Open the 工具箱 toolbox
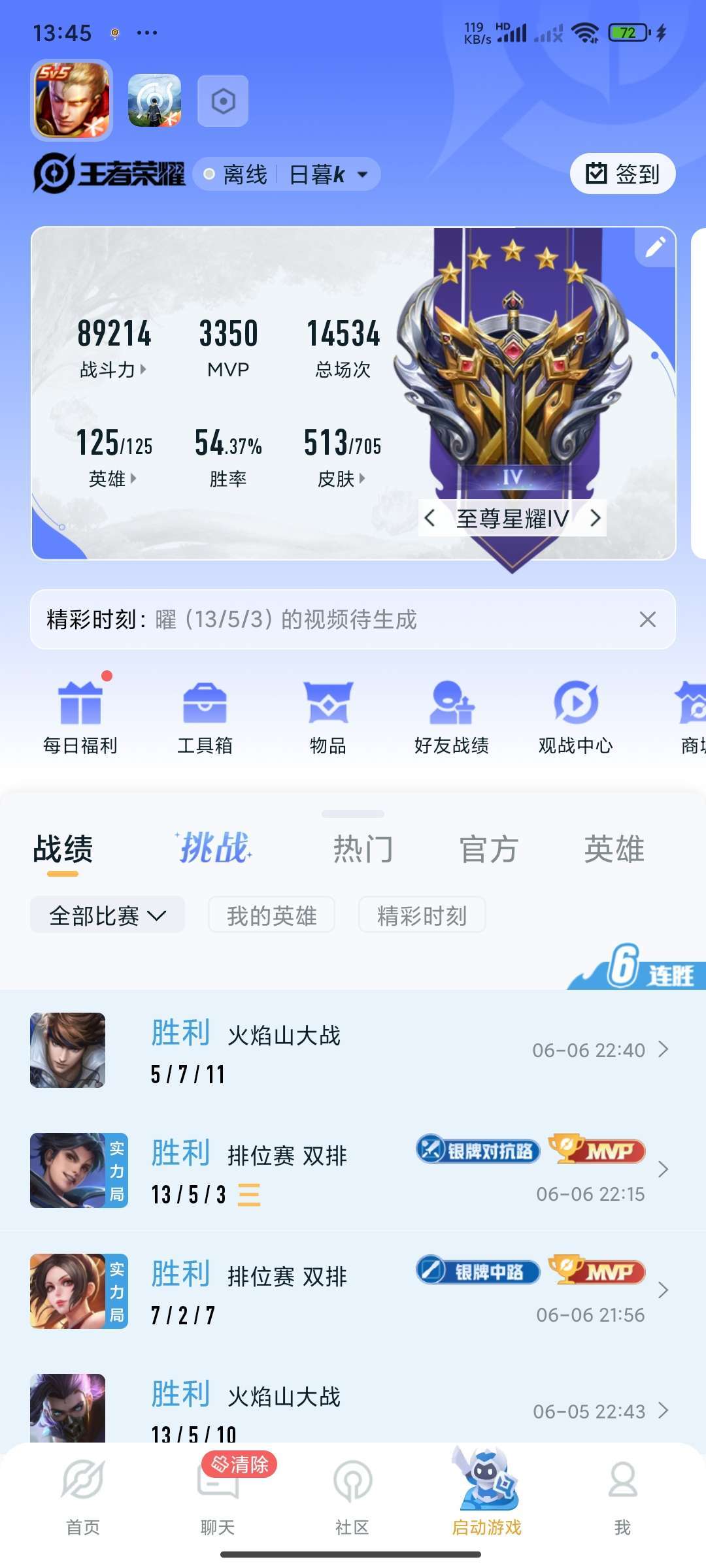Image resolution: width=706 pixels, height=1568 pixels. click(x=205, y=717)
